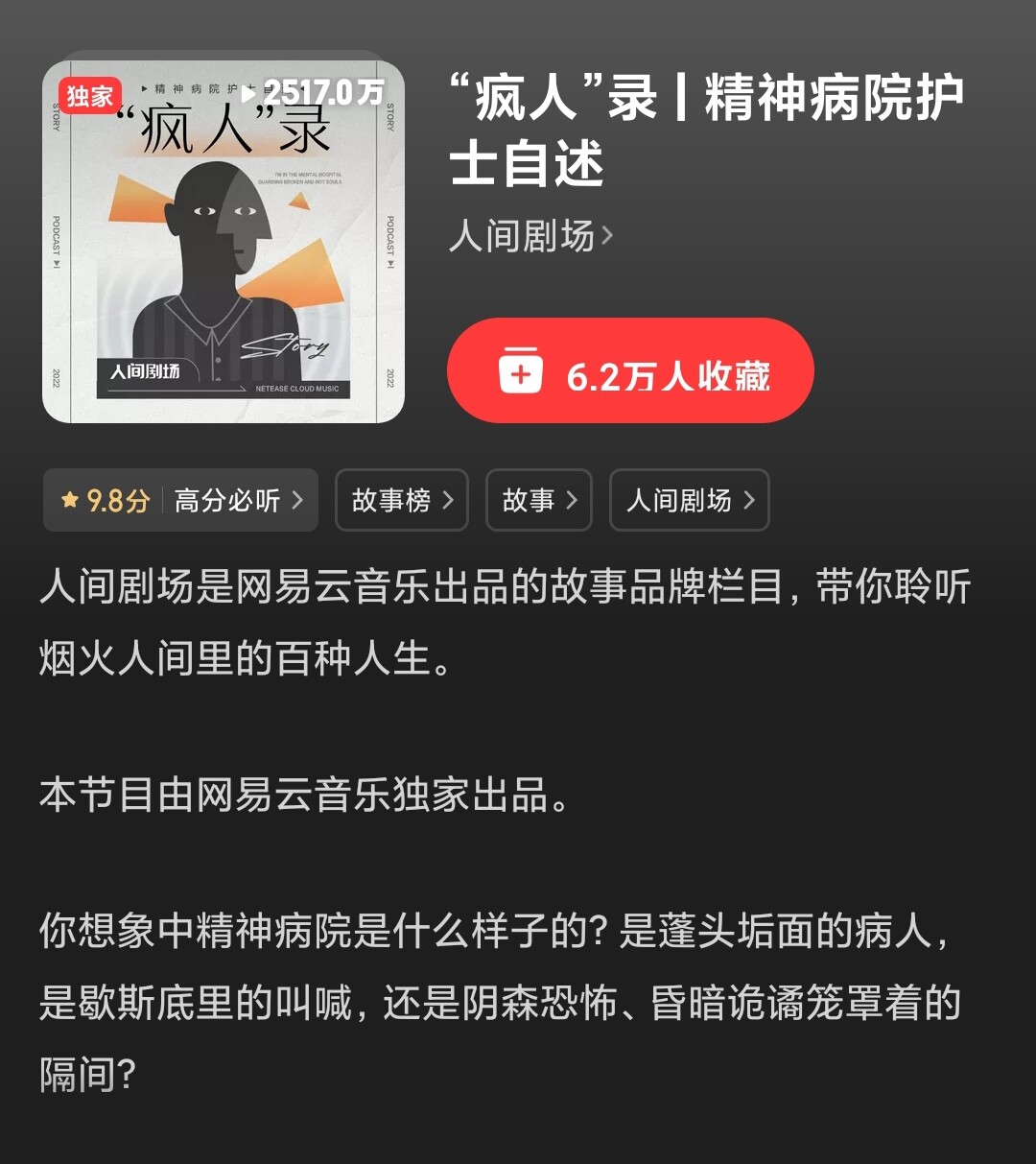This screenshot has width=1036, height=1164.
Task: Open the 9.8分 高分必听 rating chip
Action: click(x=180, y=500)
